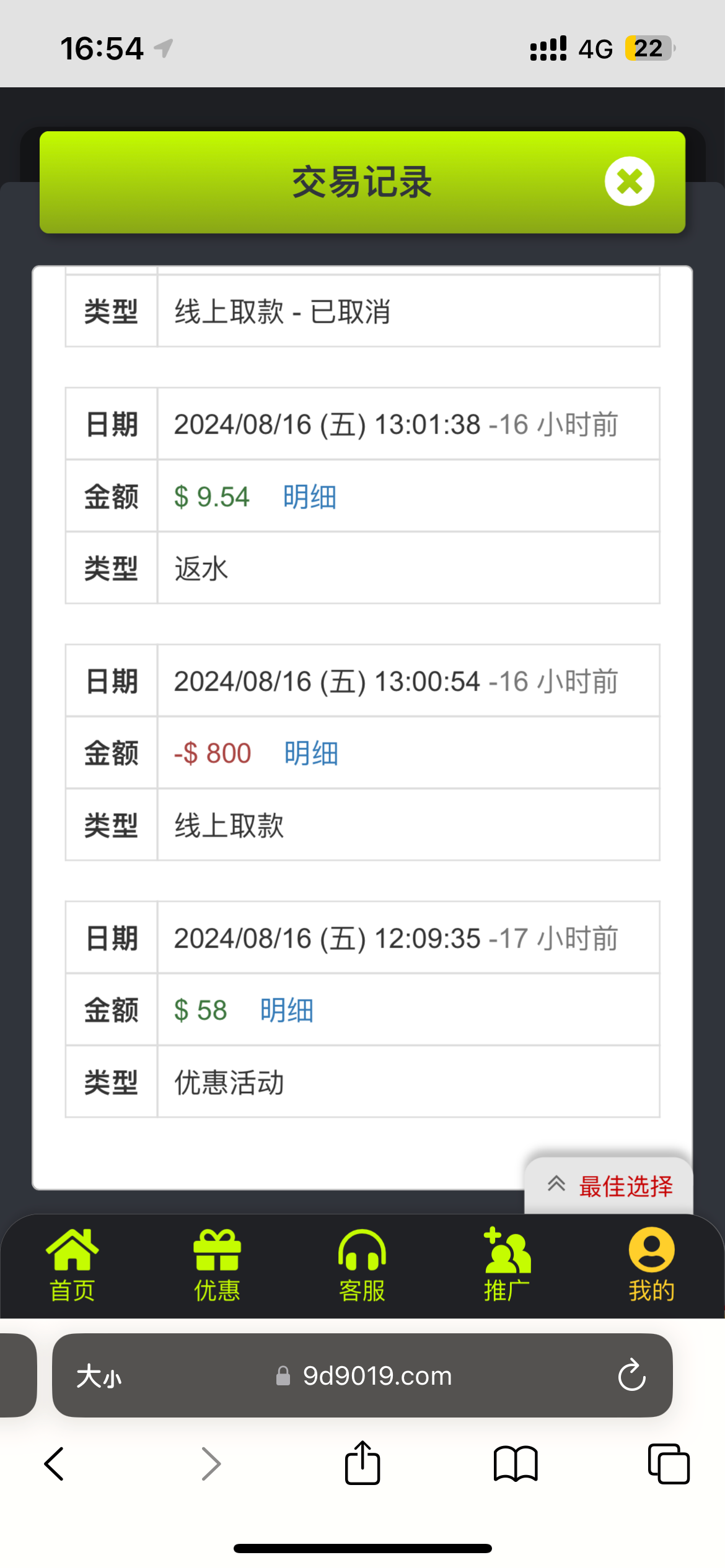Share this page from Safari
This screenshot has height=1568, width=725.
coord(362,1463)
